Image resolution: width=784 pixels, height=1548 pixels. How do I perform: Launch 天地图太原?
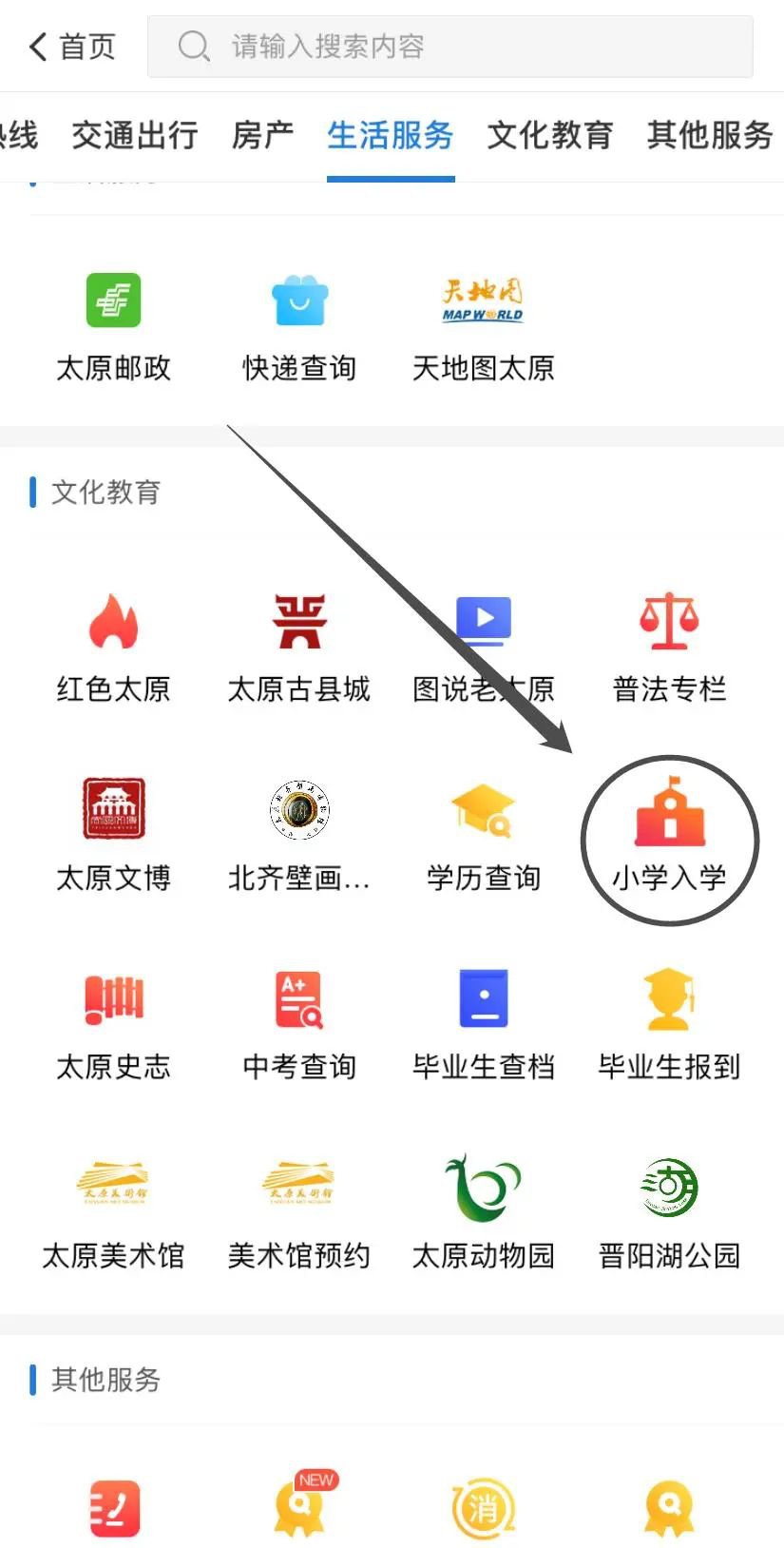click(x=483, y=325)
